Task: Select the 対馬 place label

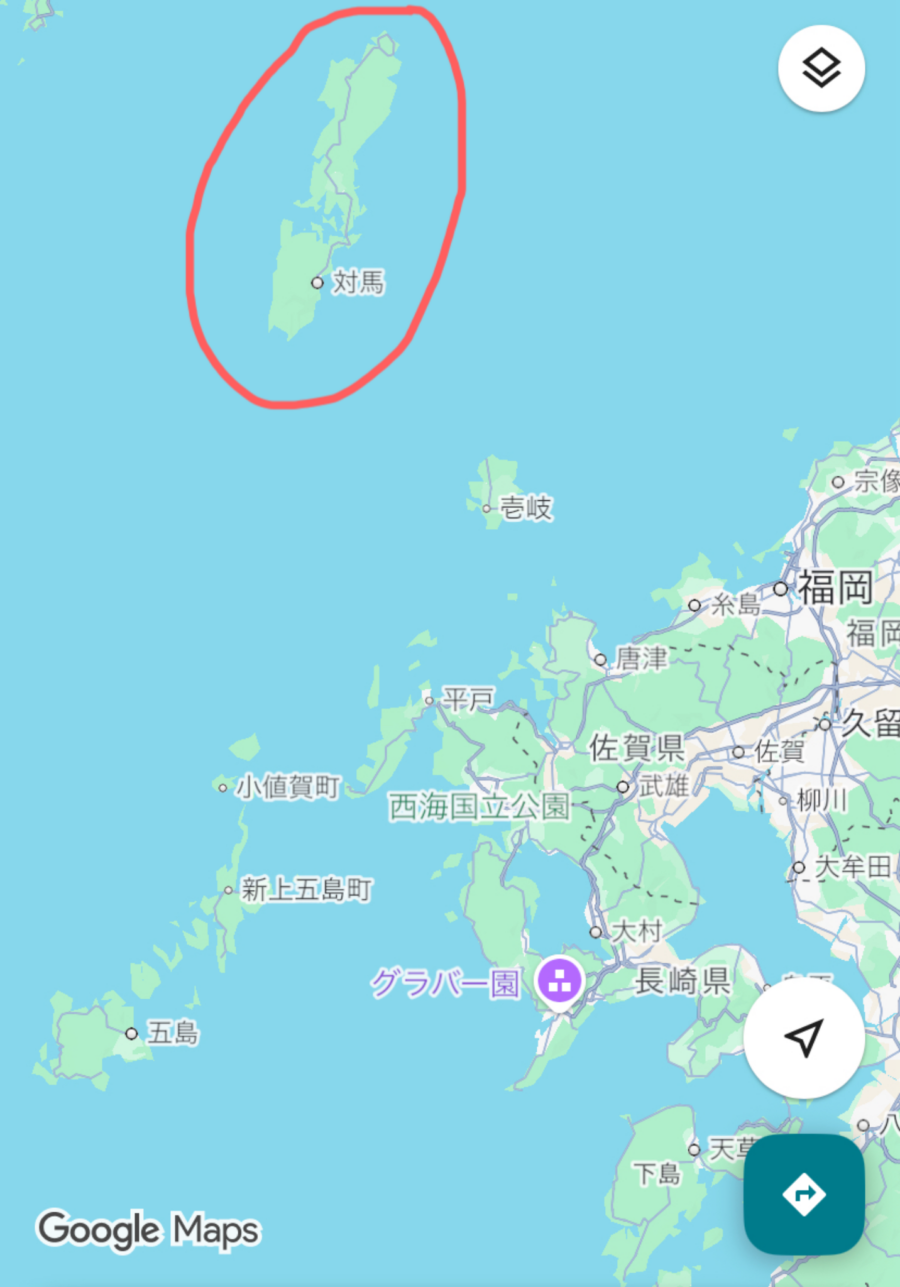Action: (x=357, y=283)
